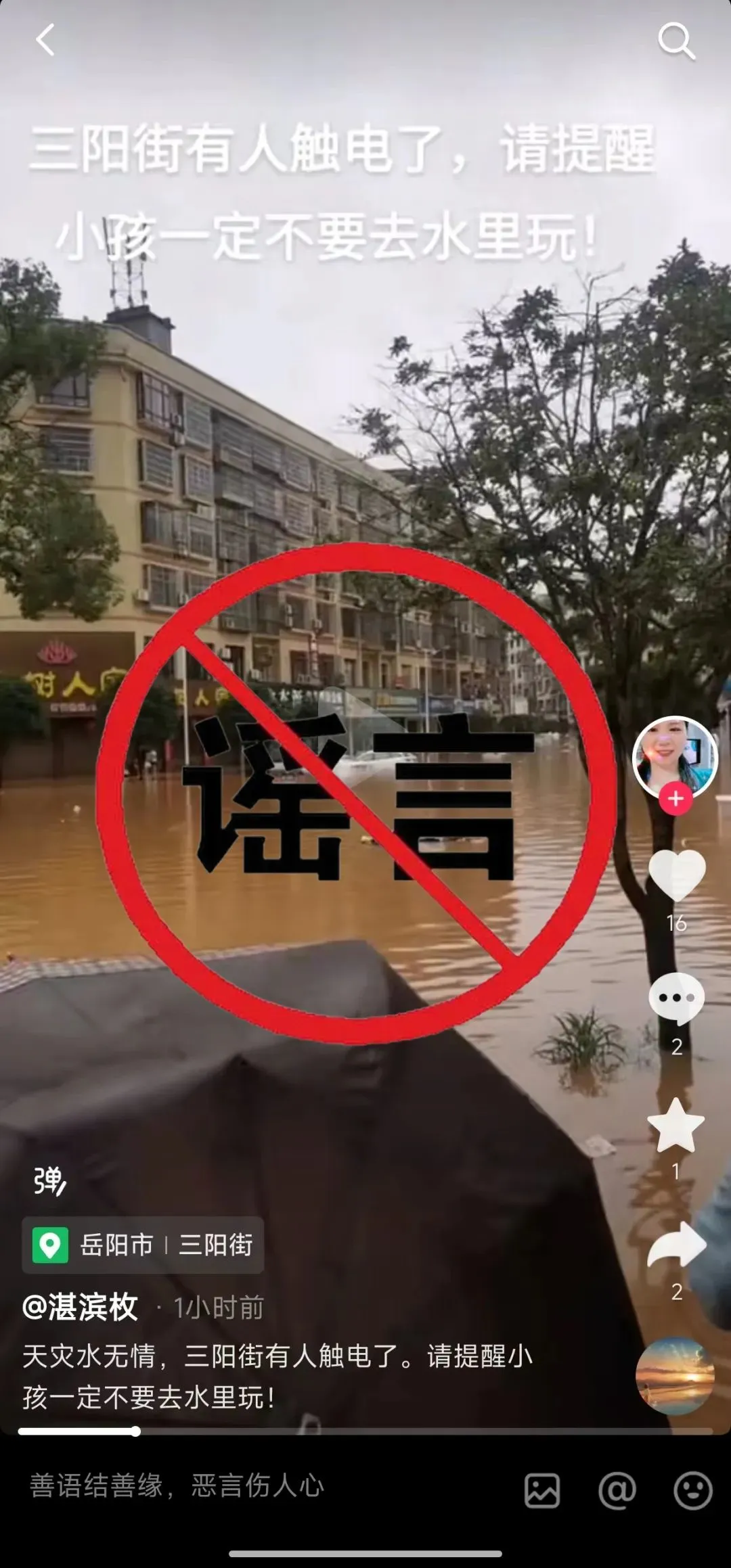Mention someone with the @ icon

(x=617, y=1490)
